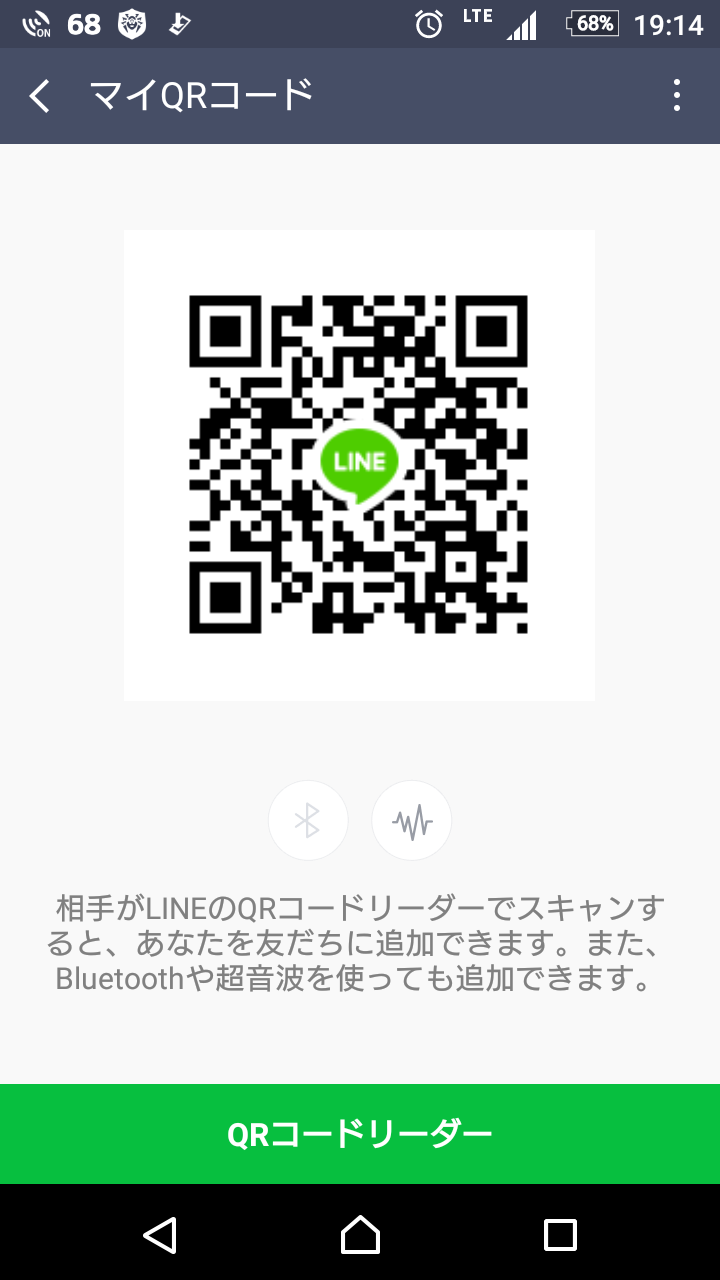Image resolution: width=720 pixels, height=1280 pixels.
Task: Open the three-dot overflow menu
Action: click(x=677, y=96)
